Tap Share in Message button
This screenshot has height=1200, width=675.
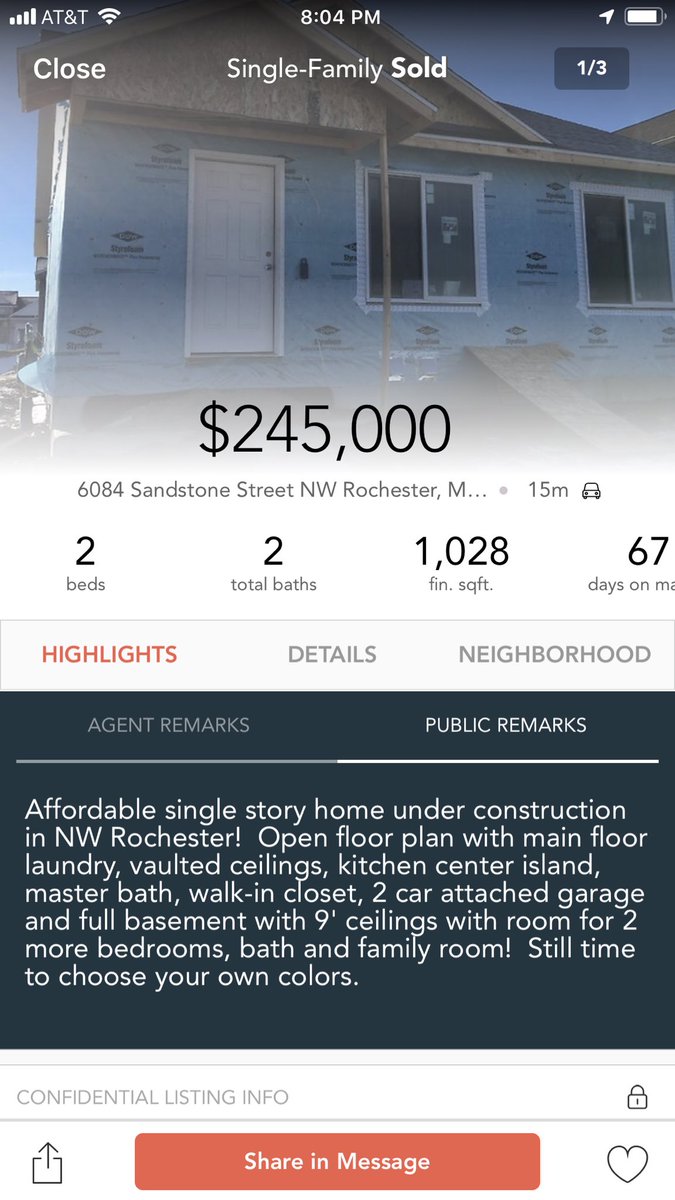click(x=337, y=1162)
